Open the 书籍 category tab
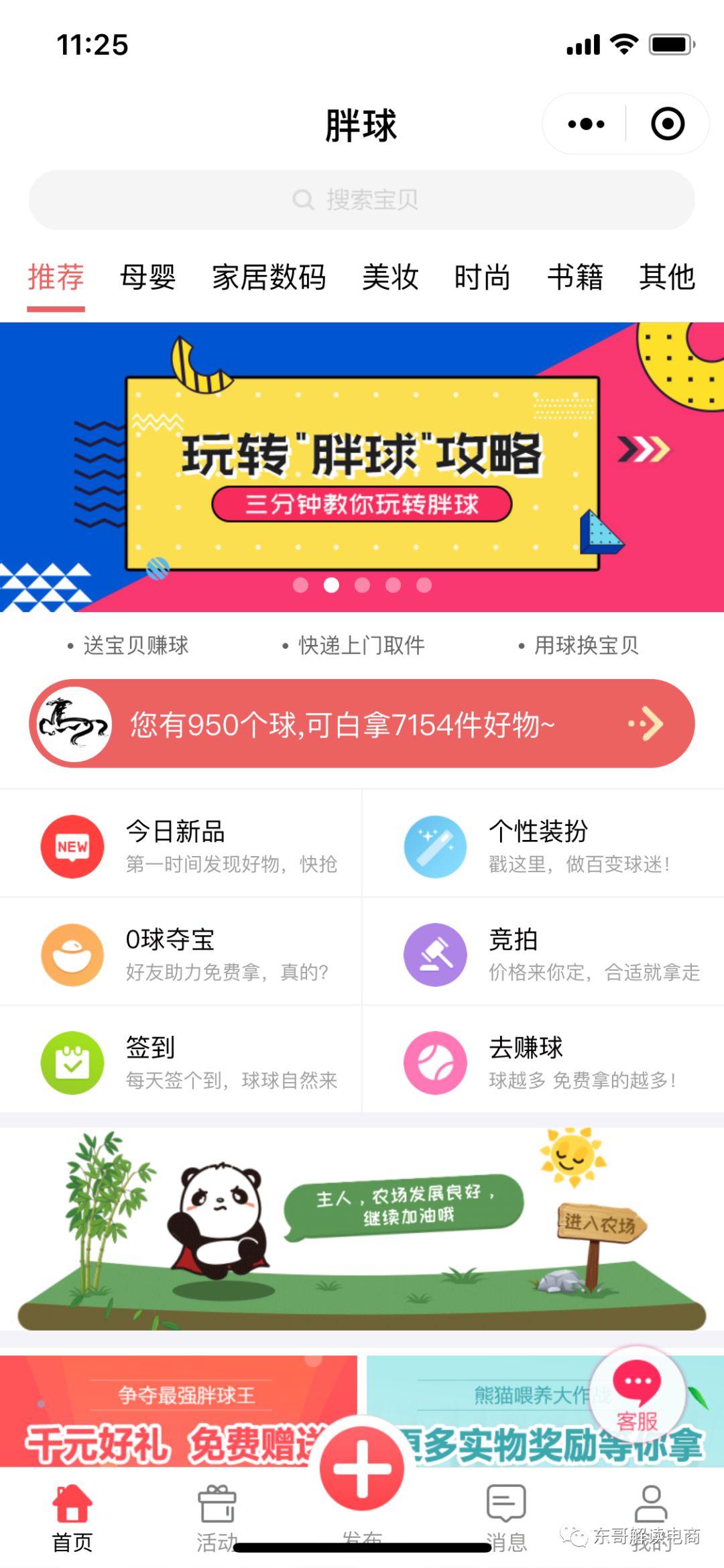The image size is (724, 1568). tap(575, 277)
